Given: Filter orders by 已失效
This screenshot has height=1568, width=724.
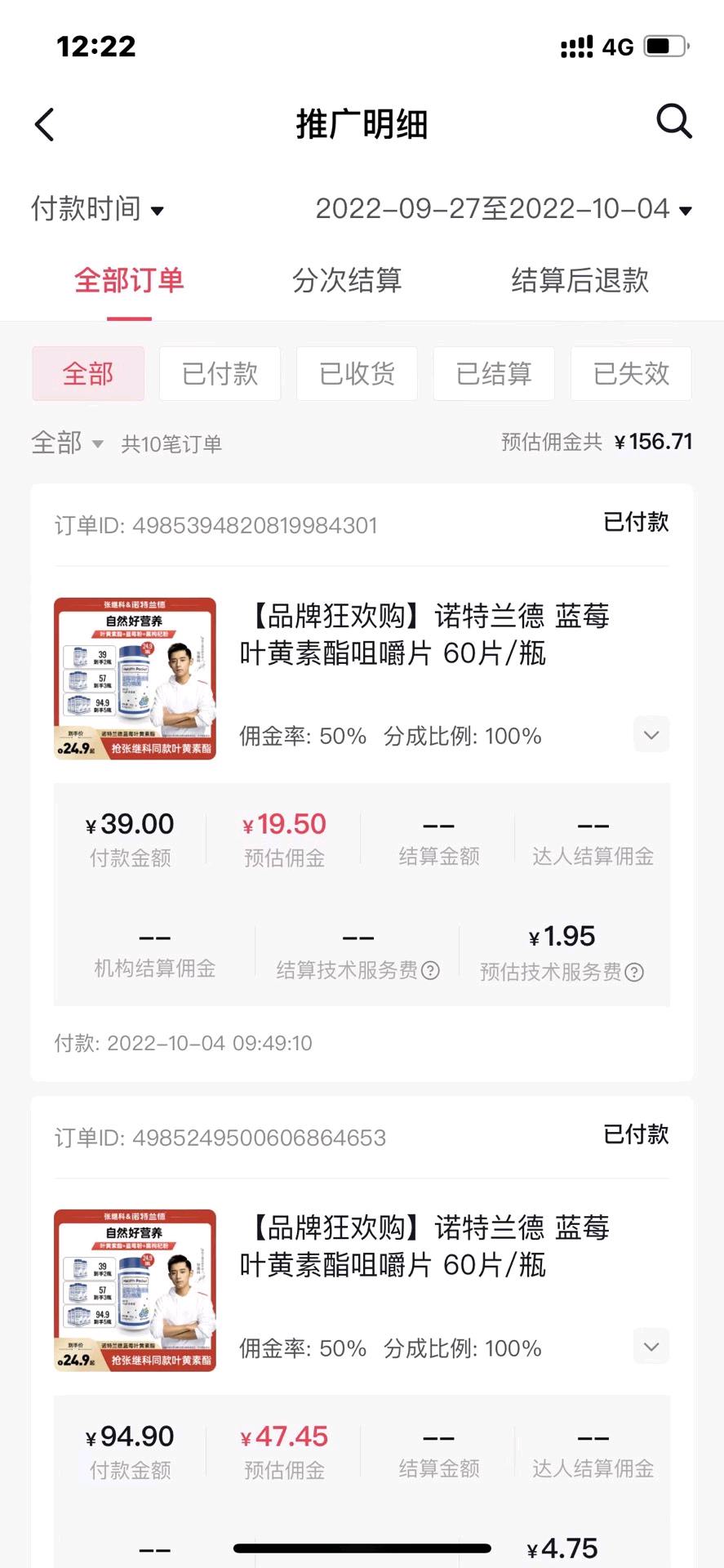Looking at the screenshot, I should click(630, 374).
